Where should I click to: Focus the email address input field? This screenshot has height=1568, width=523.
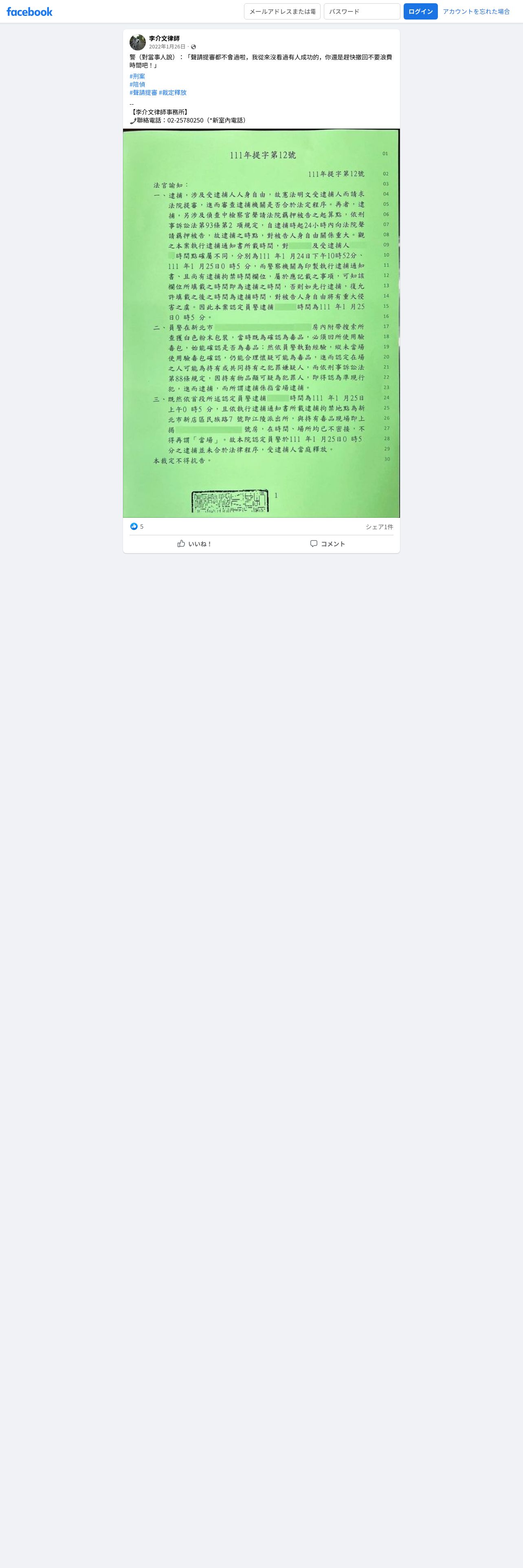[282, 11]
